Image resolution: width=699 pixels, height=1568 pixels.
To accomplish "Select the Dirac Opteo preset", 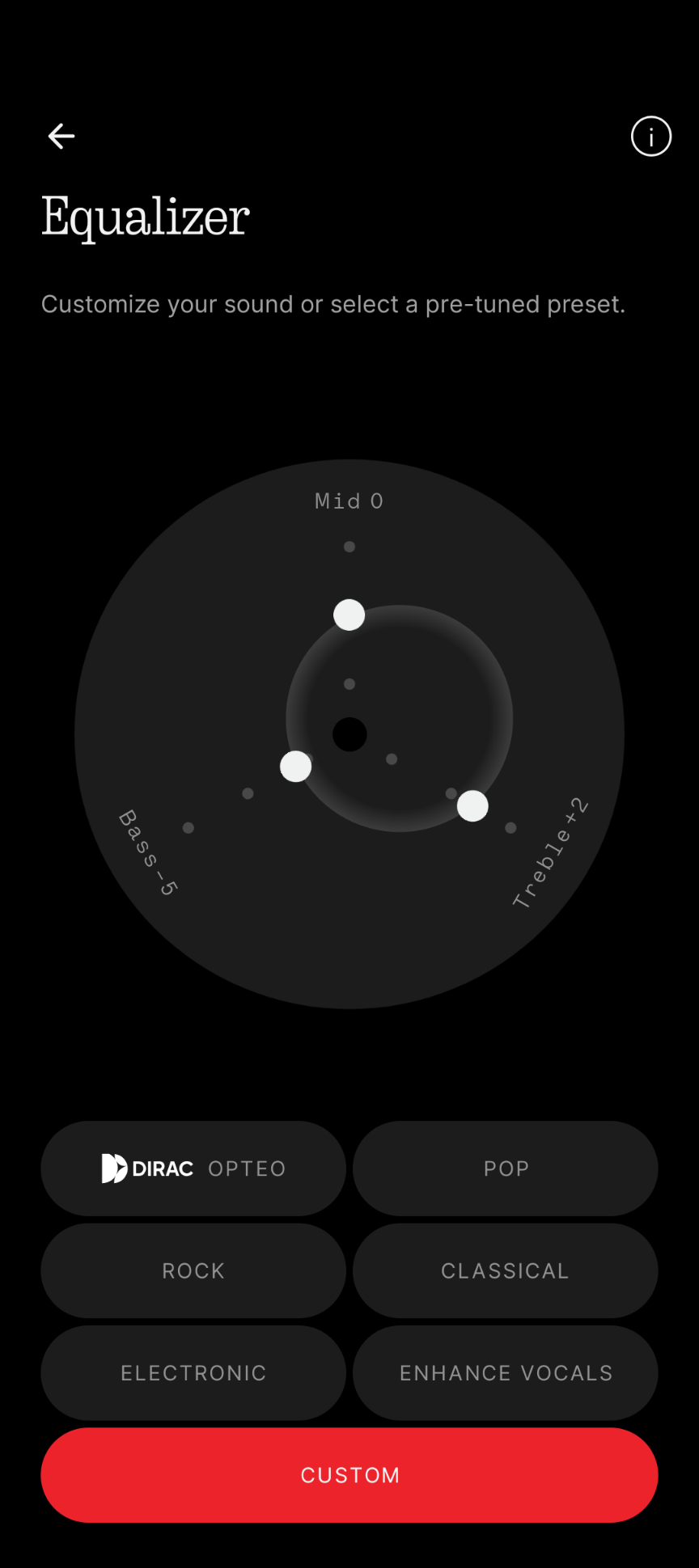I will 193,1168.
